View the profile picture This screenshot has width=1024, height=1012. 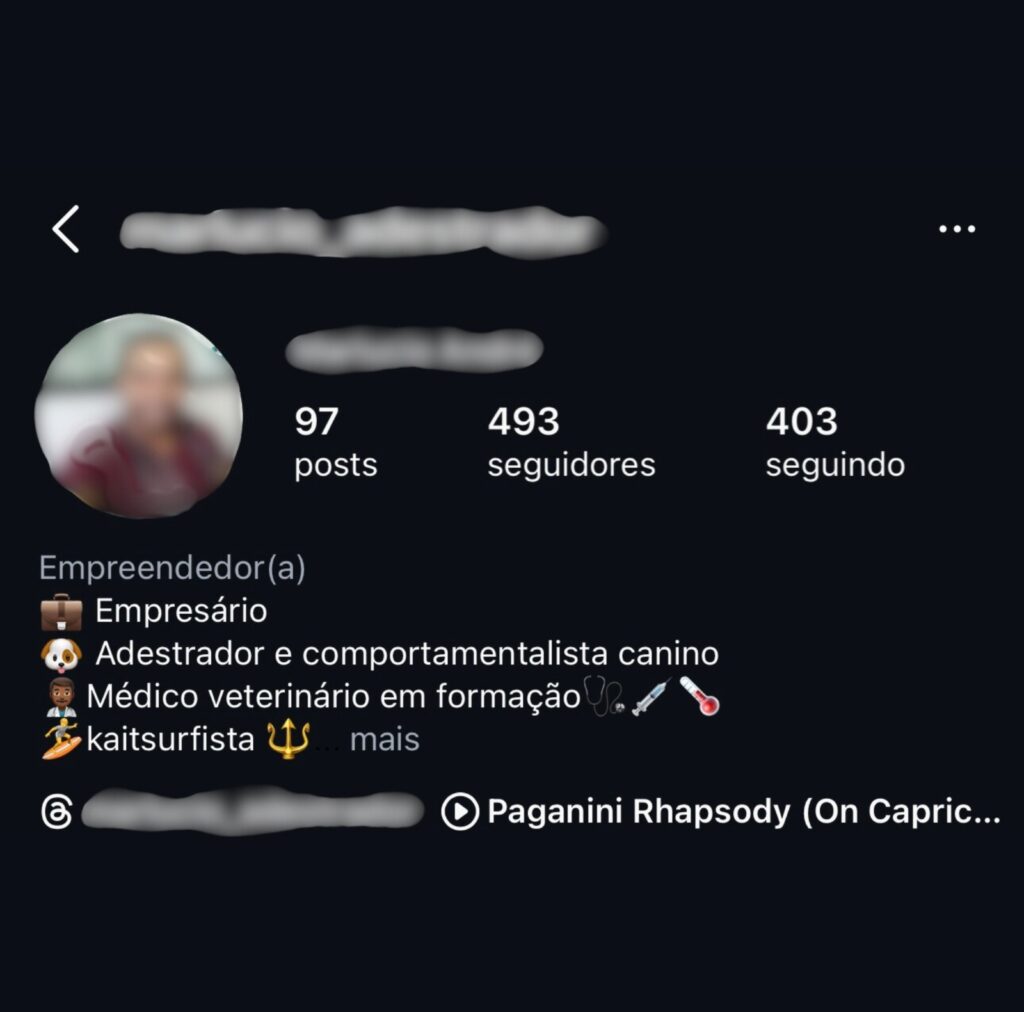(x=139, y=415)
